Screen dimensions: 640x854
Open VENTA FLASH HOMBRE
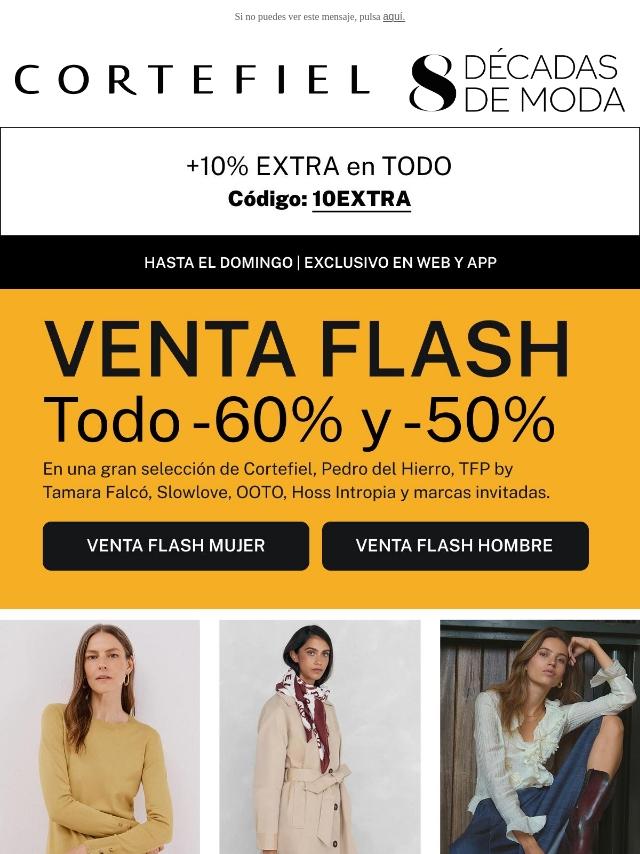[x=454, y=546]
